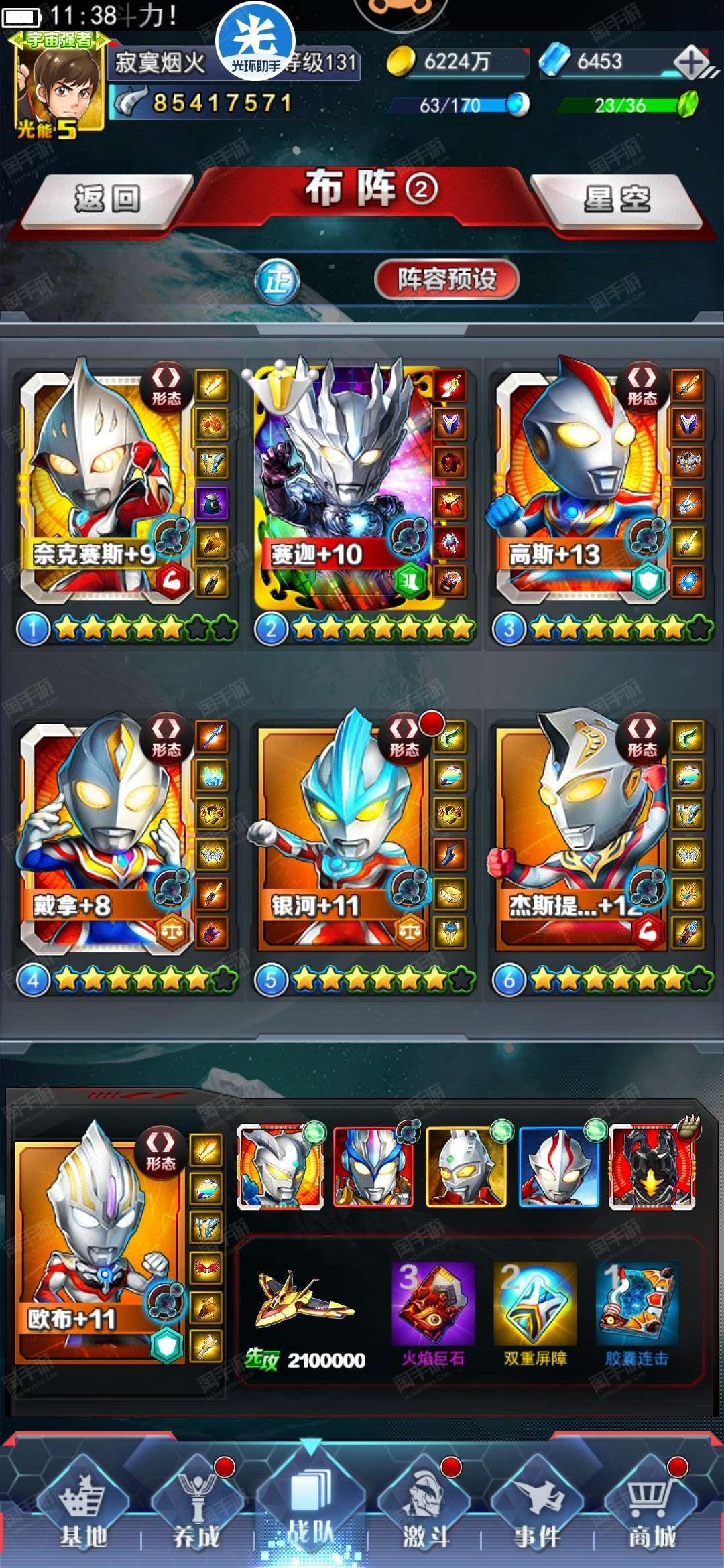Viewport: 724px width, 1568px height.
Task: Tap the 返回 back button
Action: 107,199
